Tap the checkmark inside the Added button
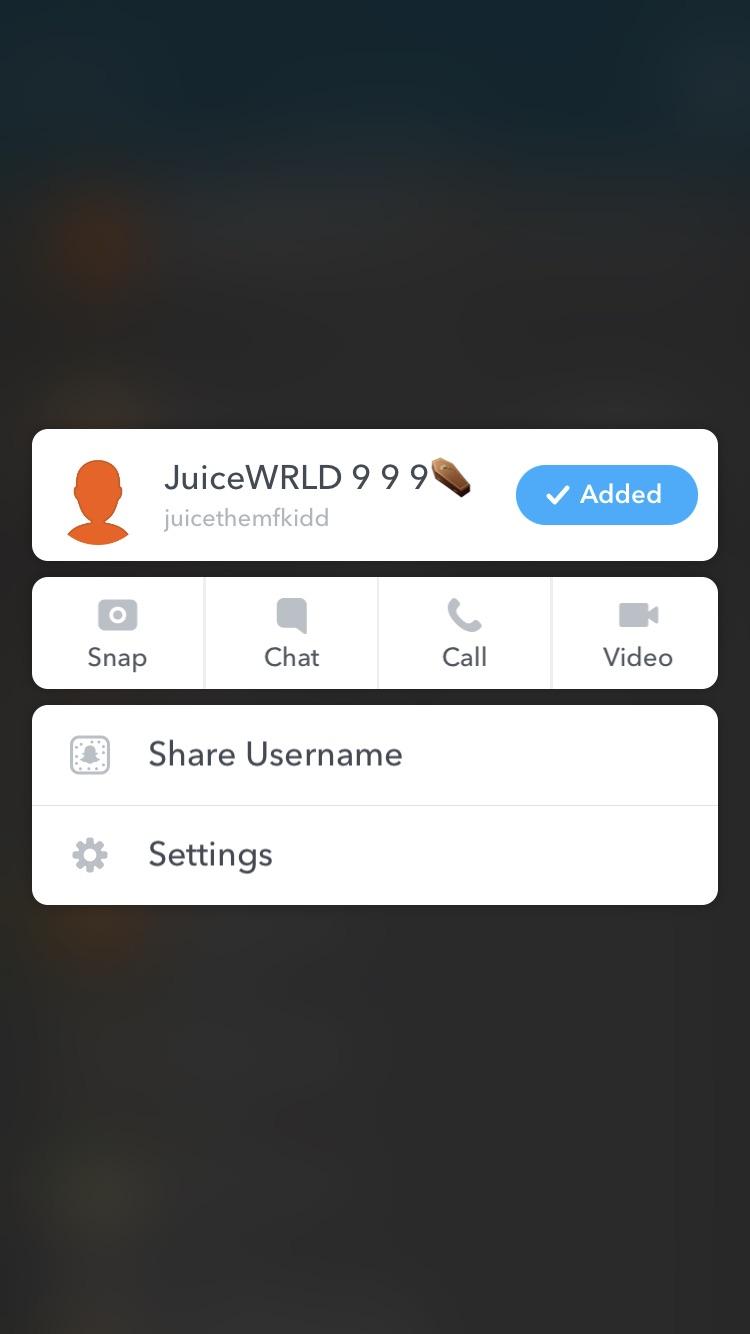This screenshot has width=750, height=1334. click(557, 495)
